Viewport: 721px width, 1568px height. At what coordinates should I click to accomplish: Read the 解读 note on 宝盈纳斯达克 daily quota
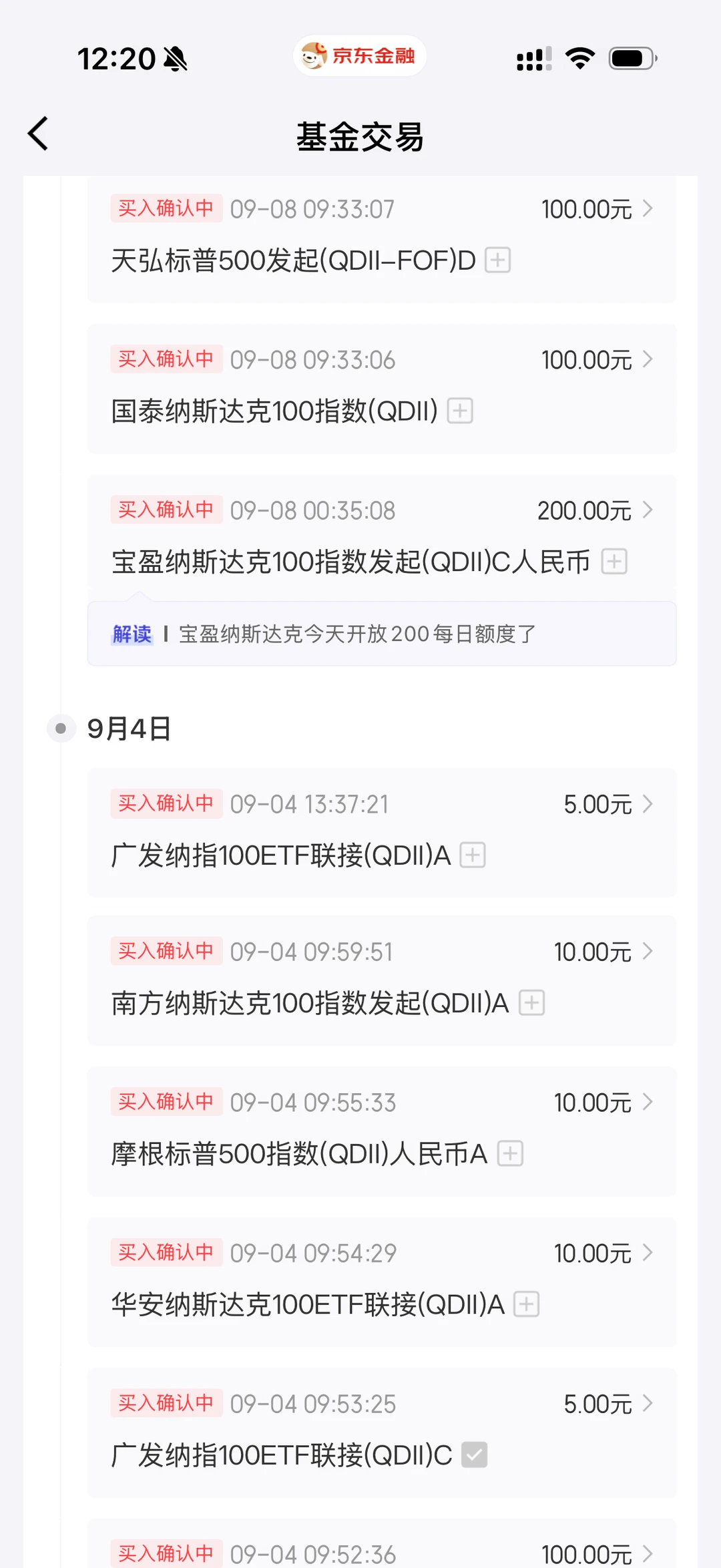(x=382, y=634)
